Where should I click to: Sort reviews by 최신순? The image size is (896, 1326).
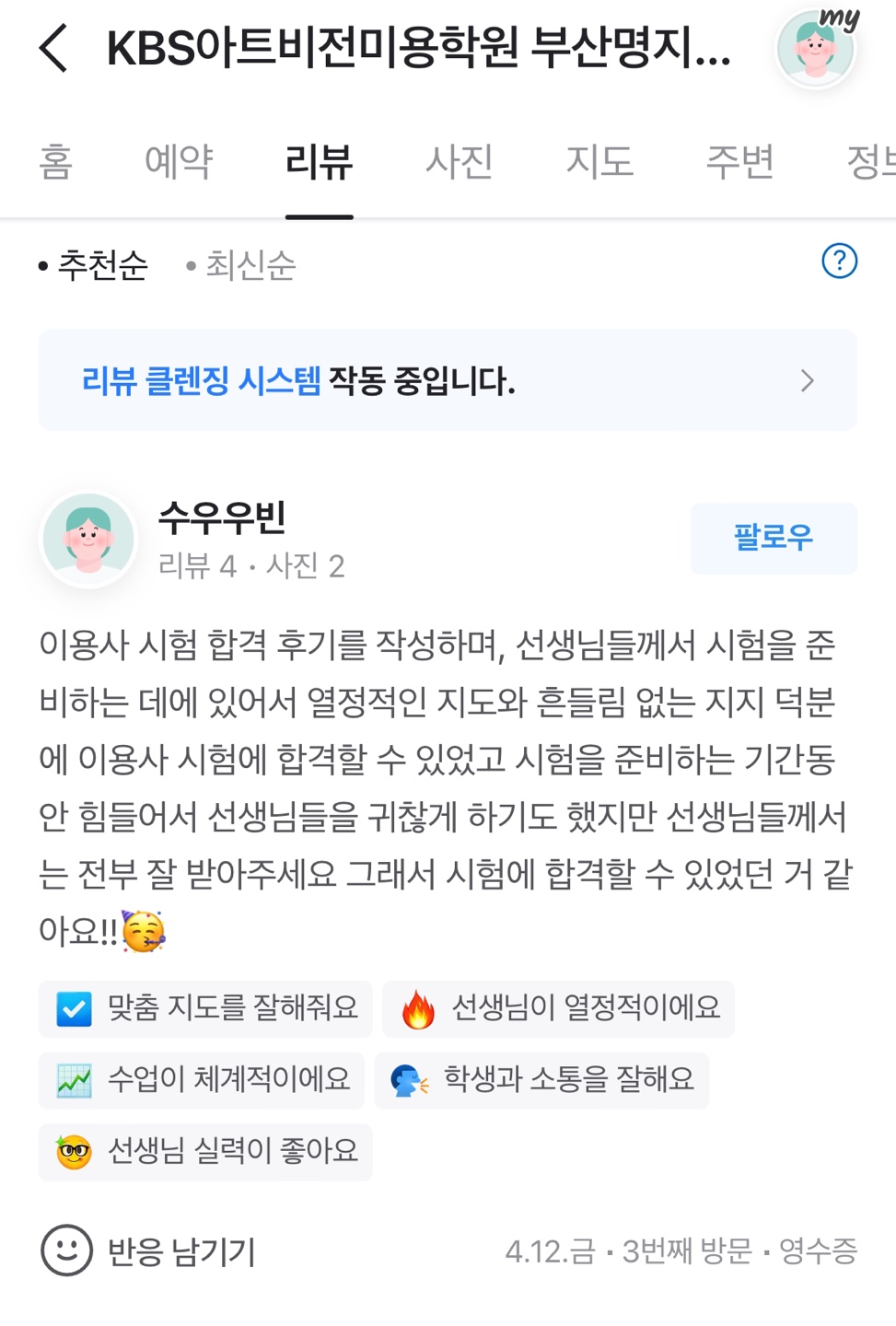click(x=241, y=266)
